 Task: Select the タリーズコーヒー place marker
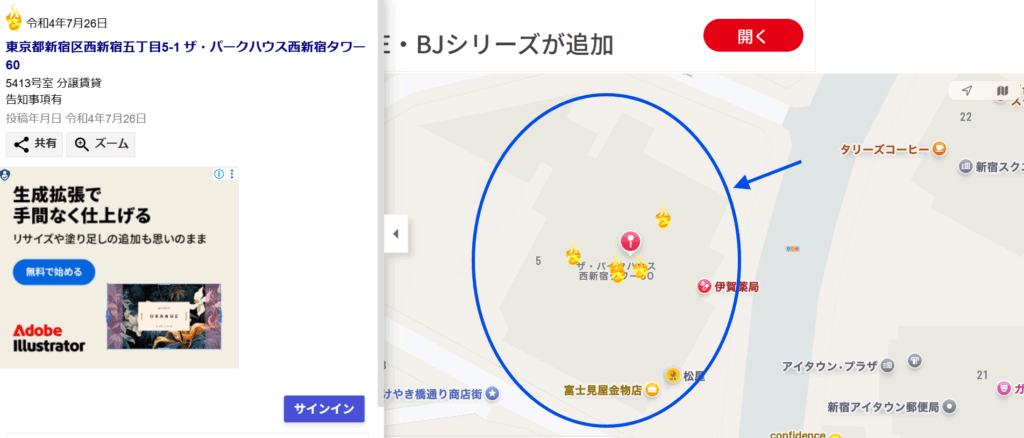click(x=939, y=149)
